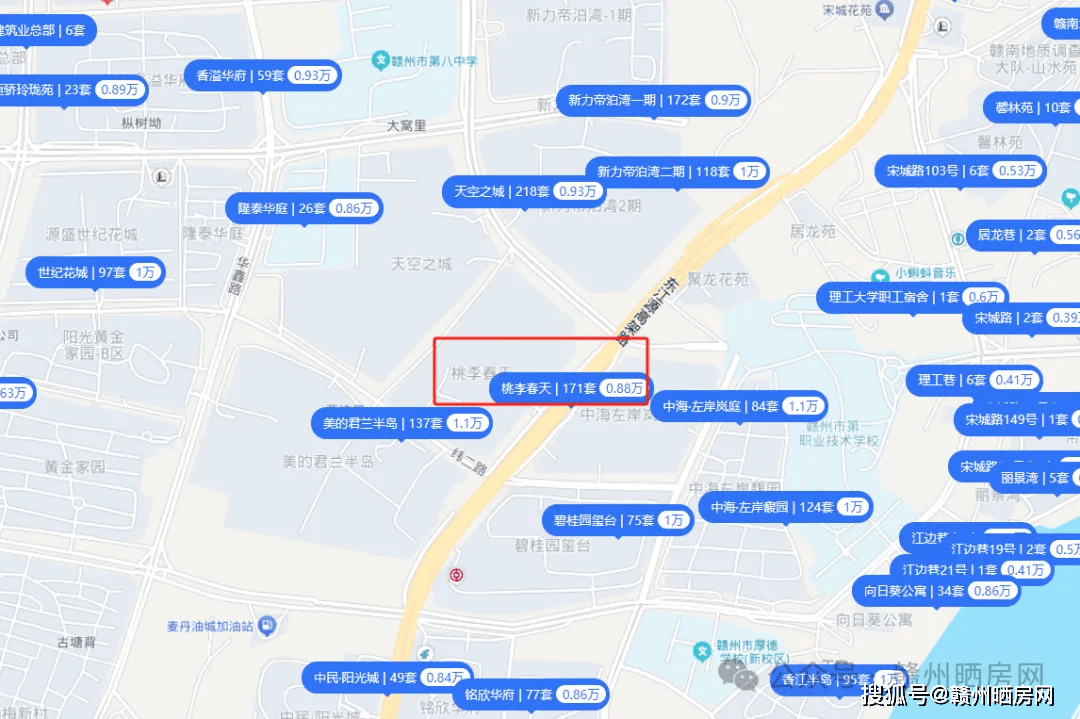This screenshot has height=719, width=1080.
Task: Open the 向日葵公寓 34套 marker
Action: pos(935,591)
